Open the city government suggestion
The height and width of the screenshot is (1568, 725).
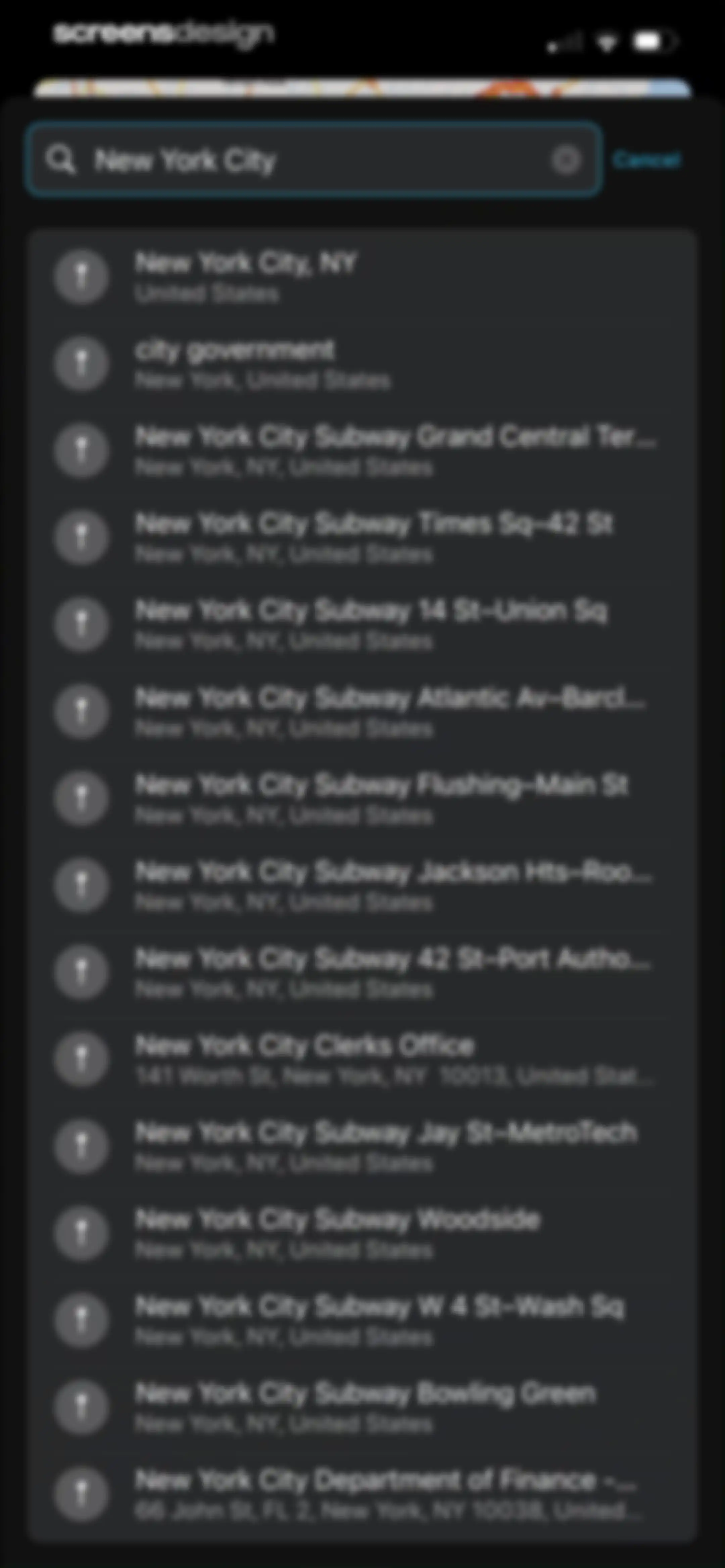[361, 364]
